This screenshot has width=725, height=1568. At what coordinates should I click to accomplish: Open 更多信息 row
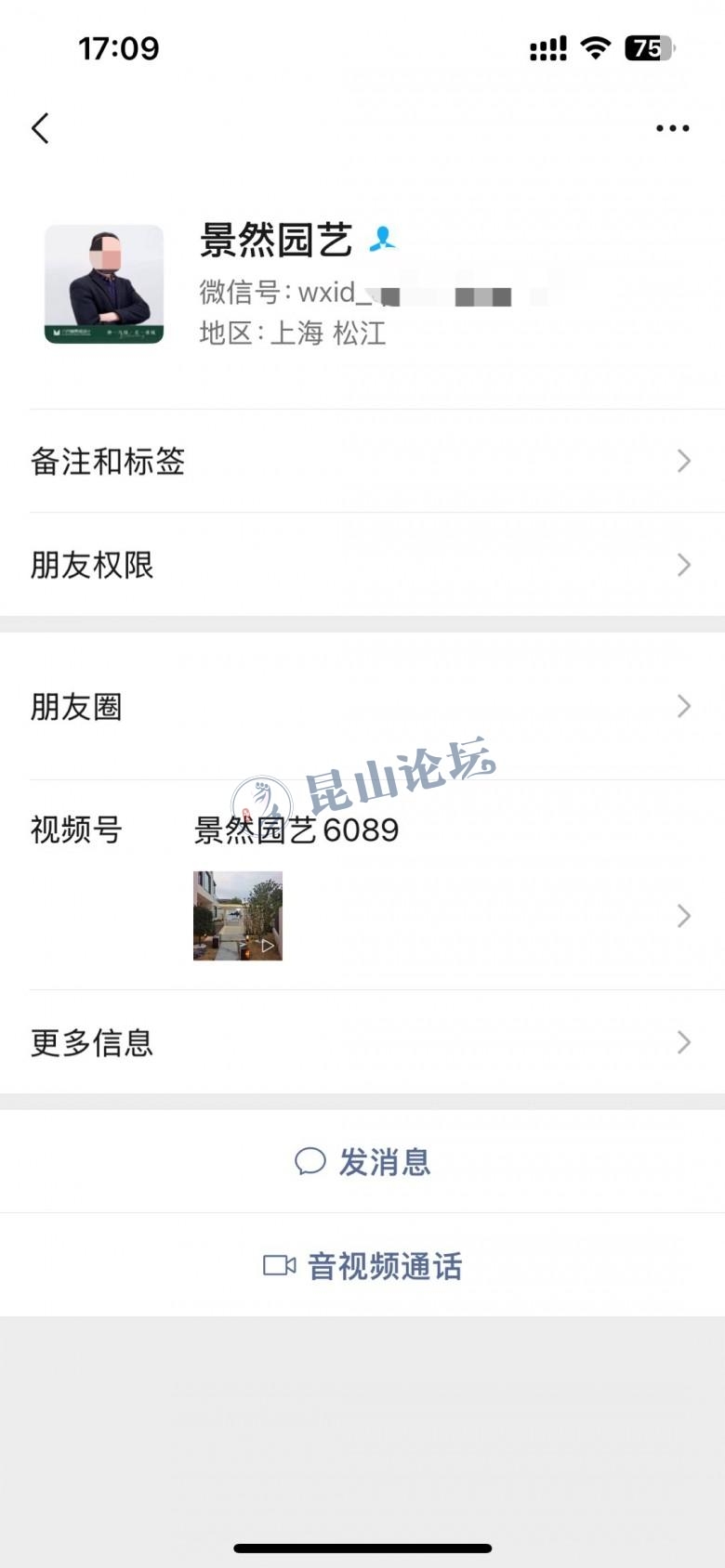click(362, 1042)
